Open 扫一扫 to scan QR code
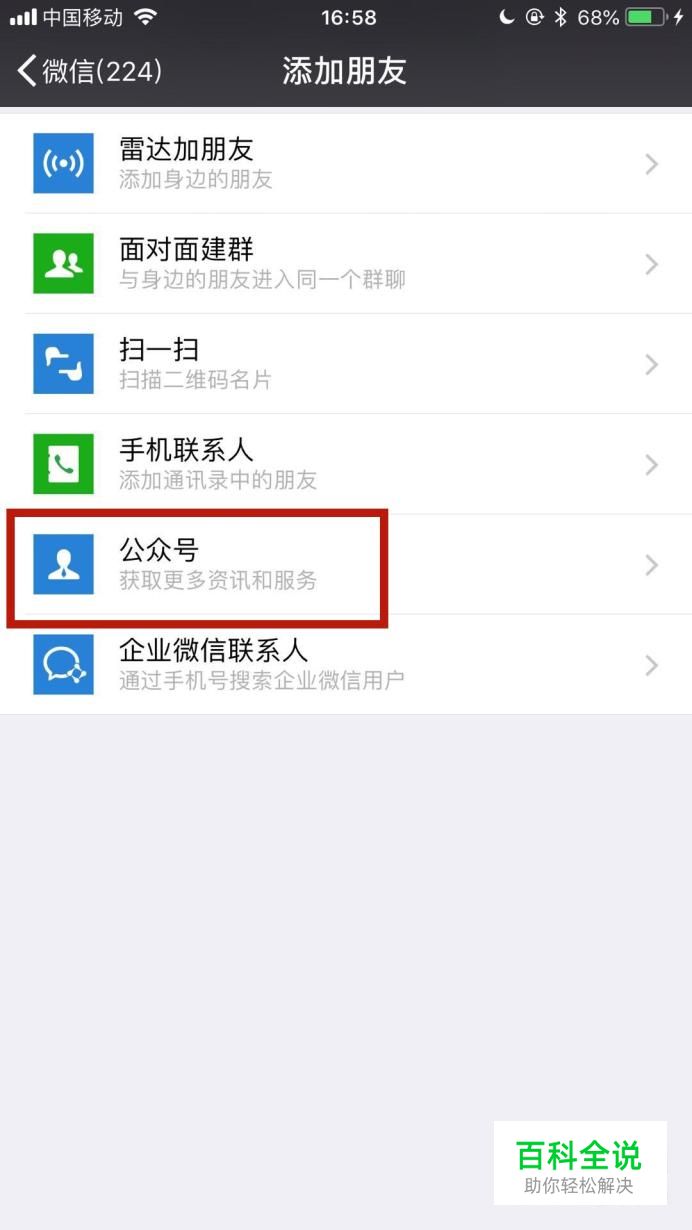The height and width of the screenshot is (1230, 692). [345, 364]
